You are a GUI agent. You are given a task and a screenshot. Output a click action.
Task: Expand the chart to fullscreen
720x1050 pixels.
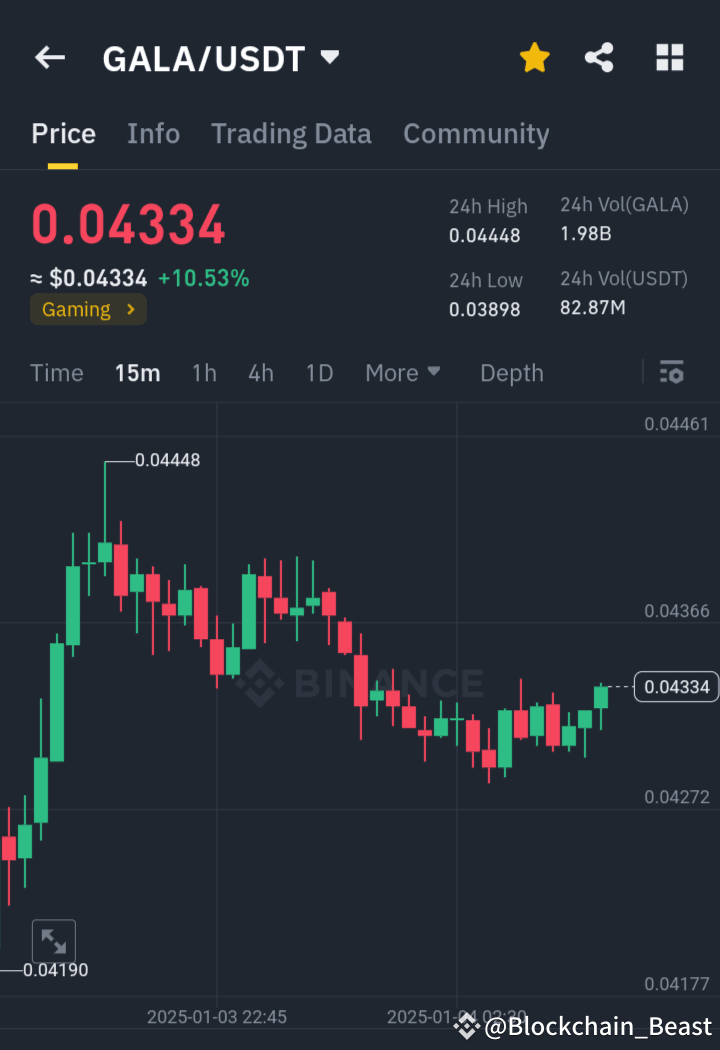pyautogui.click(x=53, y=940)
